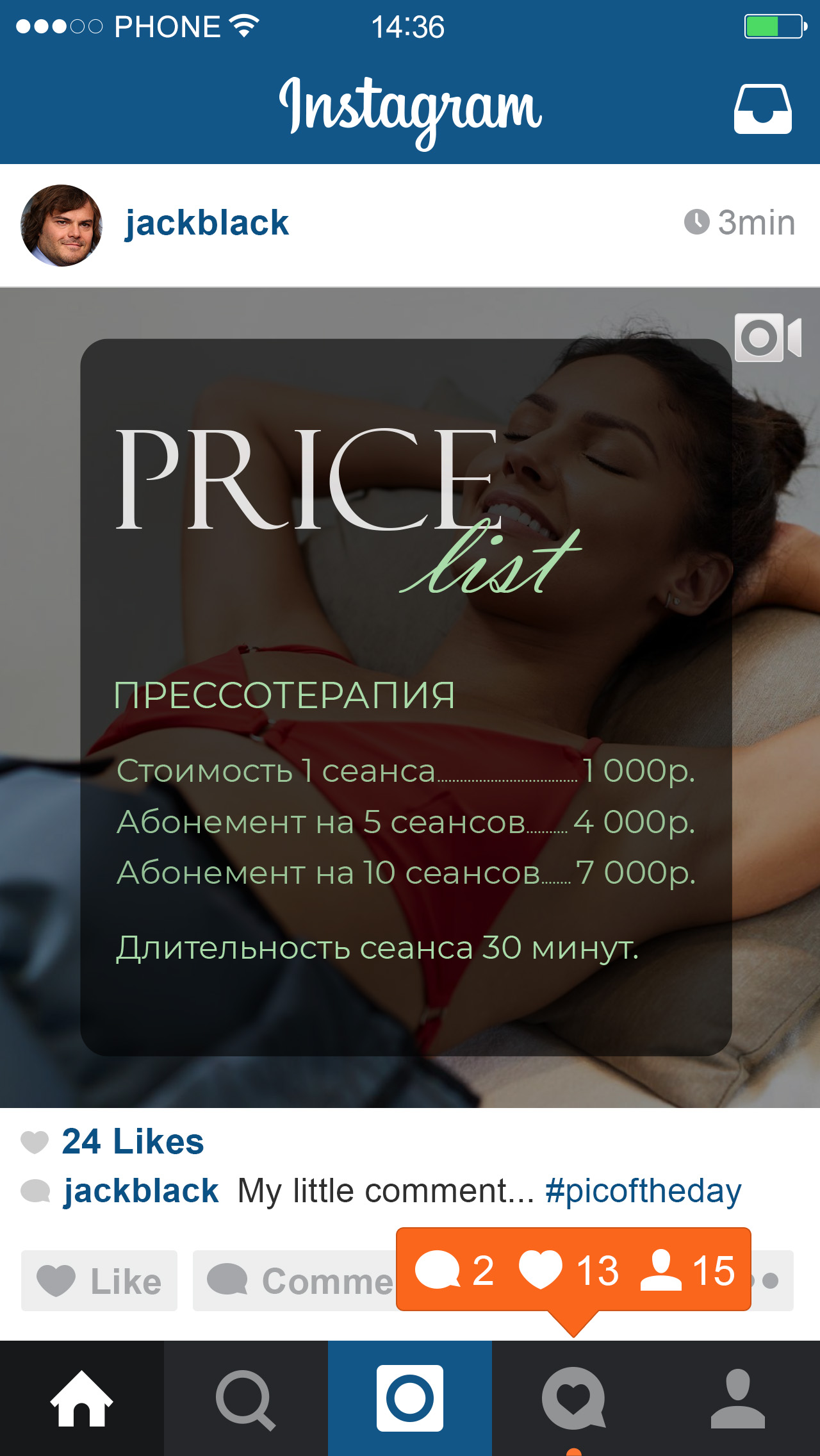Open jackblack's profile from avatar
Viewport: 820px width, 1456px height.
[x=61, y=225]
